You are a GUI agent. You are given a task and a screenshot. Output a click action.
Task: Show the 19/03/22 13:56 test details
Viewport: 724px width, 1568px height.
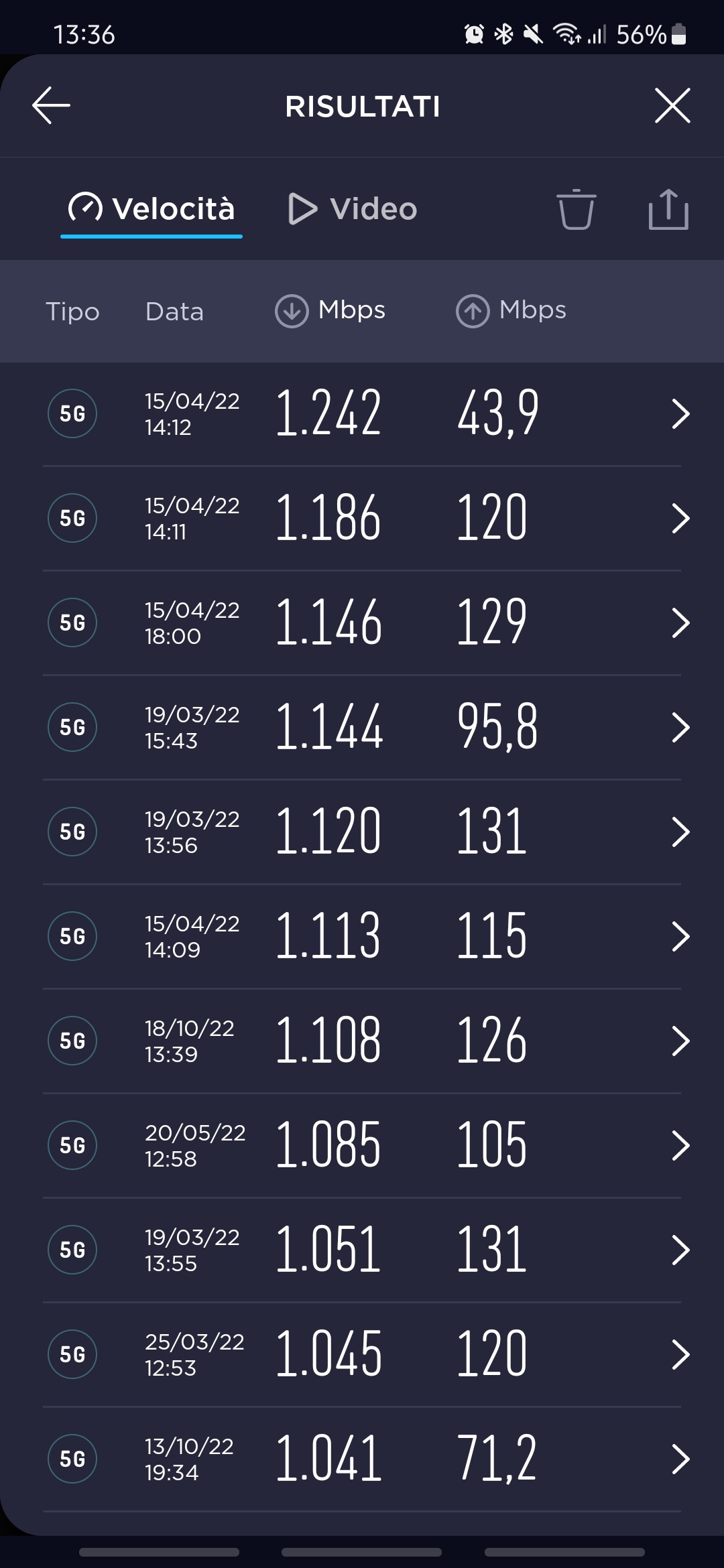point(362,832)
